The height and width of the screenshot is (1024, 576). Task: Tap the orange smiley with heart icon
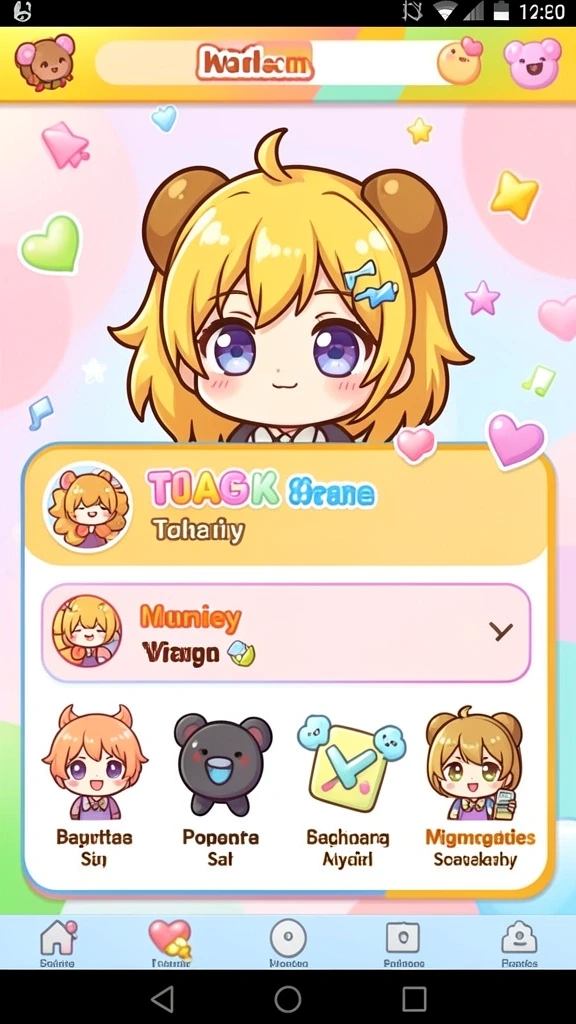[460, 61]
